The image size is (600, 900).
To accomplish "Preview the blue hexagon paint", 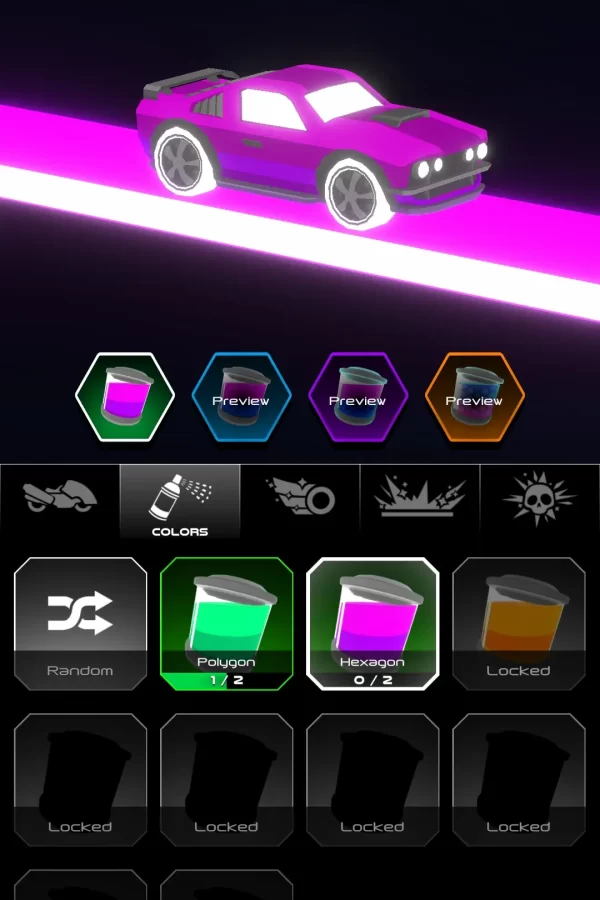I will pos(241,397).
